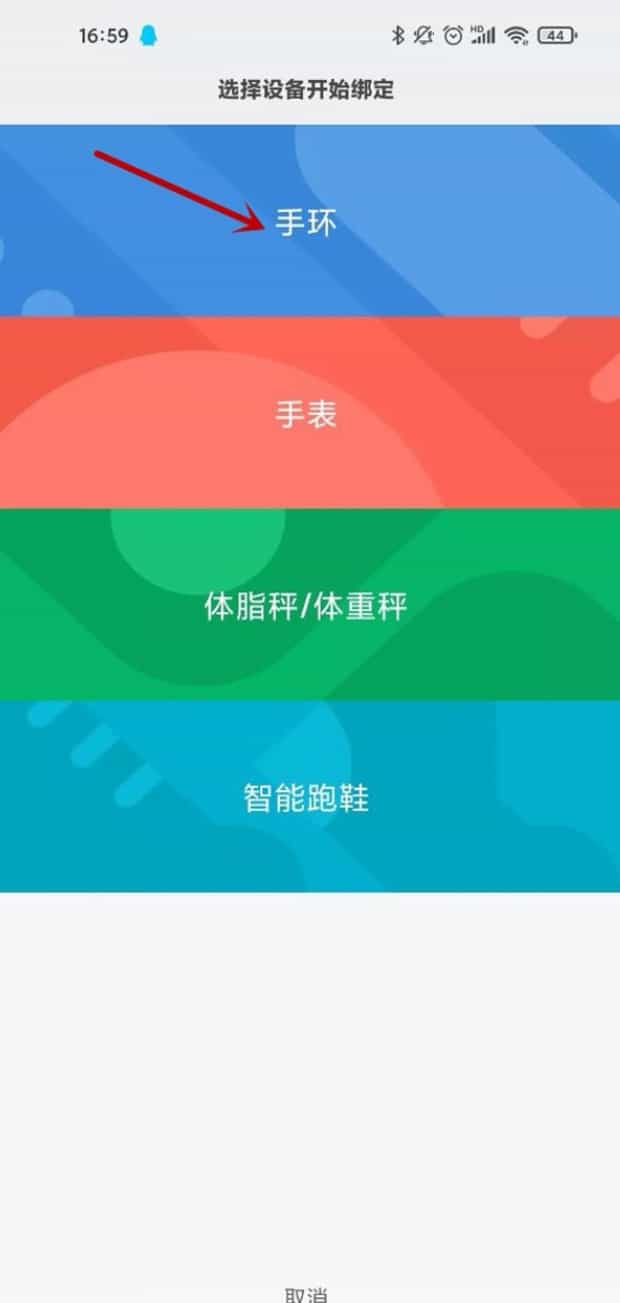620x1303 pixels.
Task: Pick 智能跑鞋 as the device
Action: (306, 797)
